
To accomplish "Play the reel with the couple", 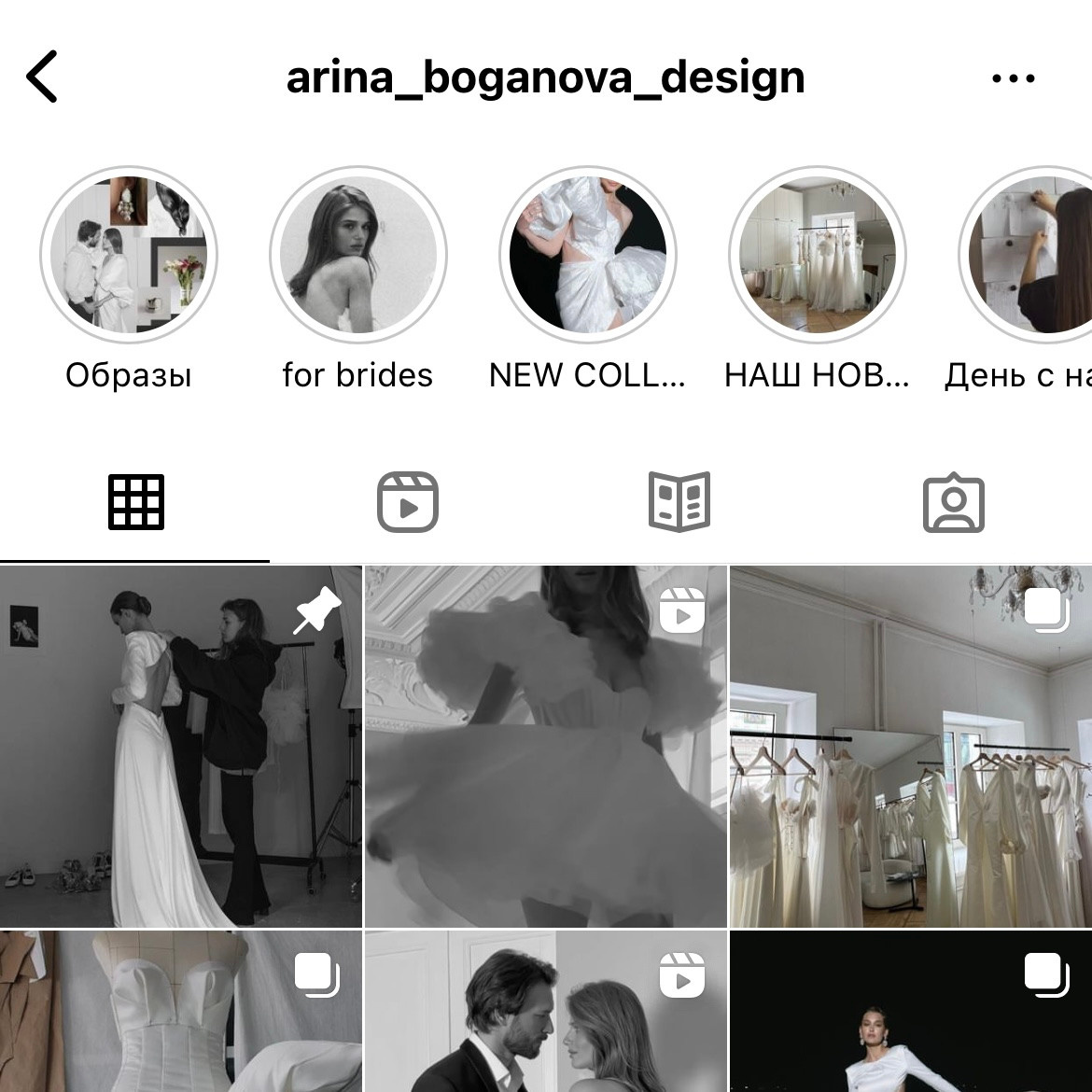I will (545, 1013).
